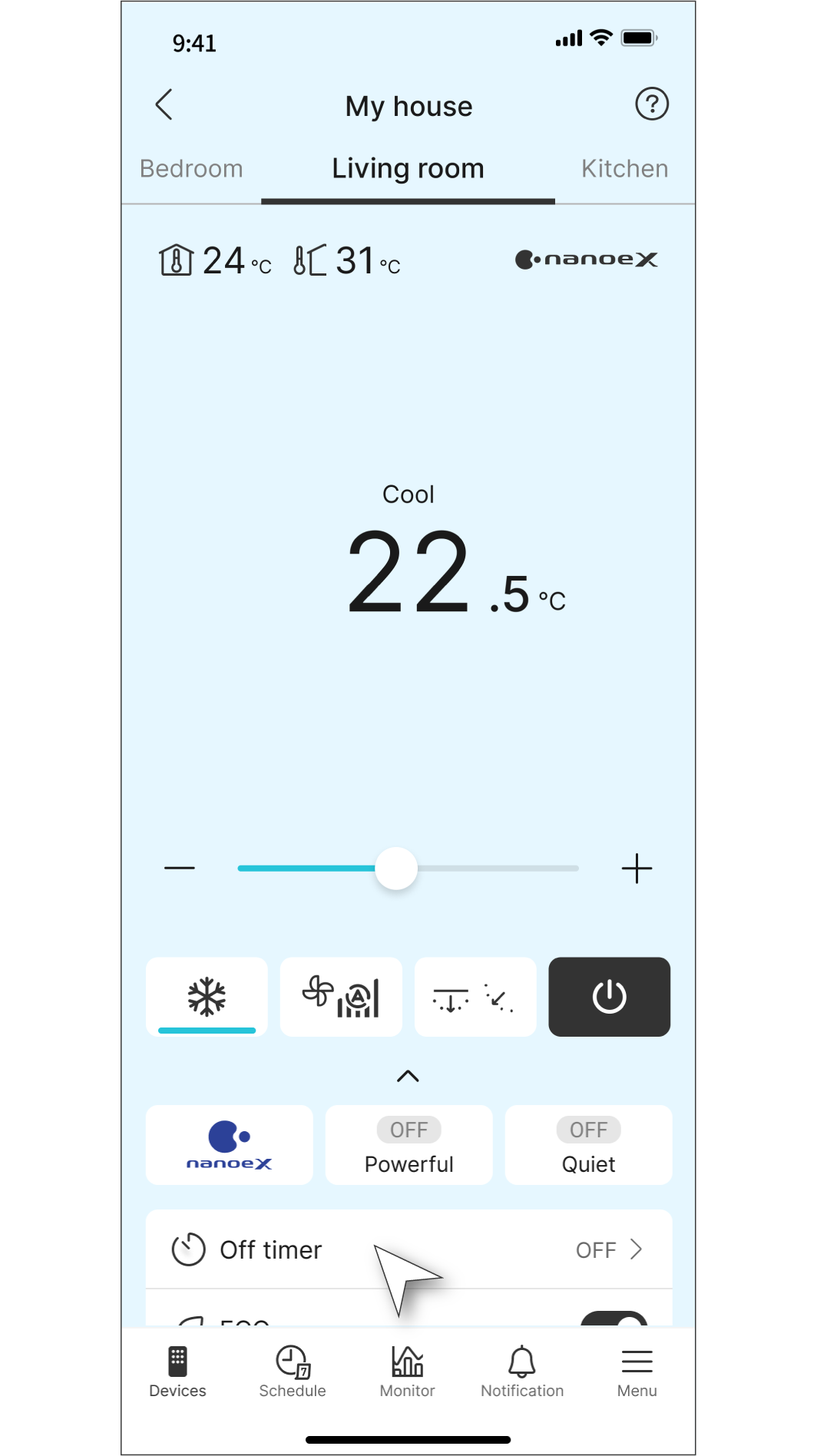This screenshot has width=817, height=1456.
Task: Collapse the extra features panel chevron
Action: tap(408, 1076)
